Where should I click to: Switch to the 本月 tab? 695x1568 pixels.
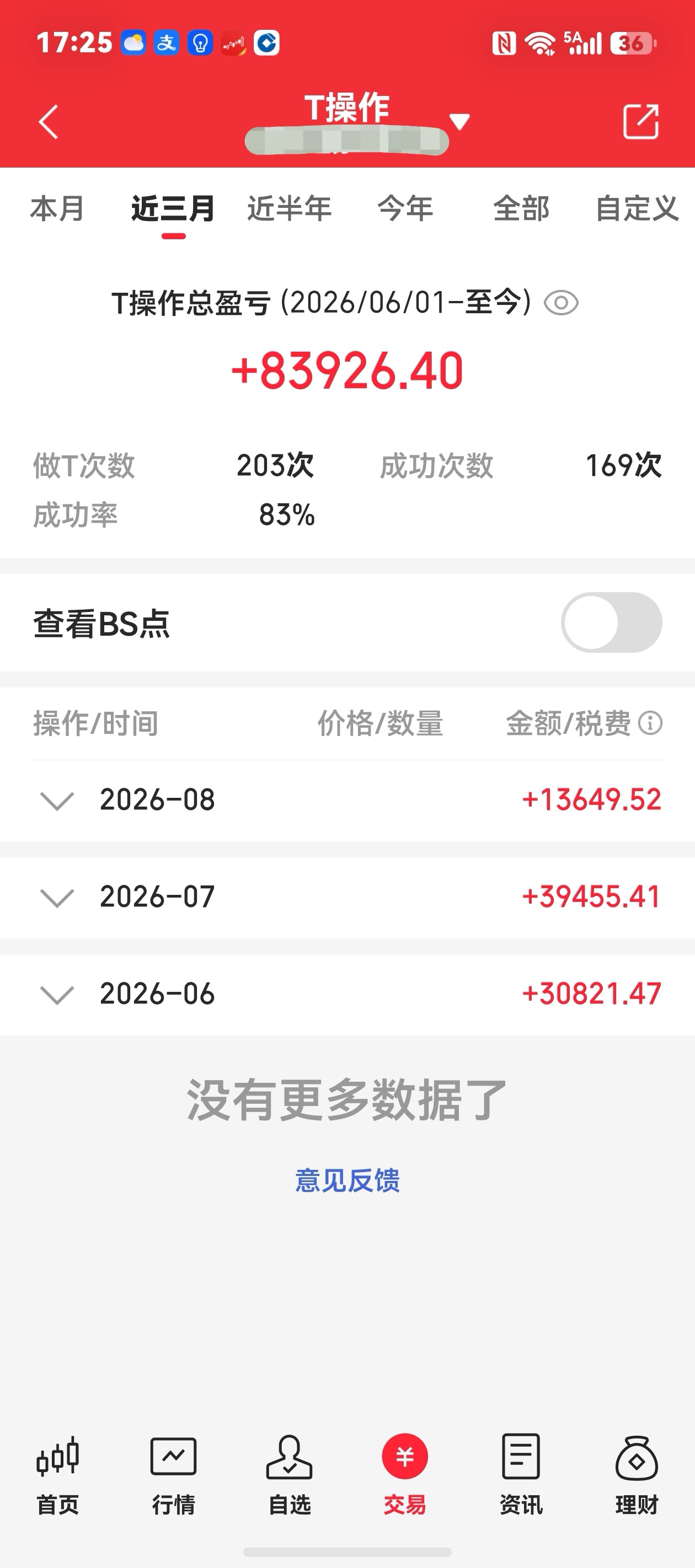[57, 209]
